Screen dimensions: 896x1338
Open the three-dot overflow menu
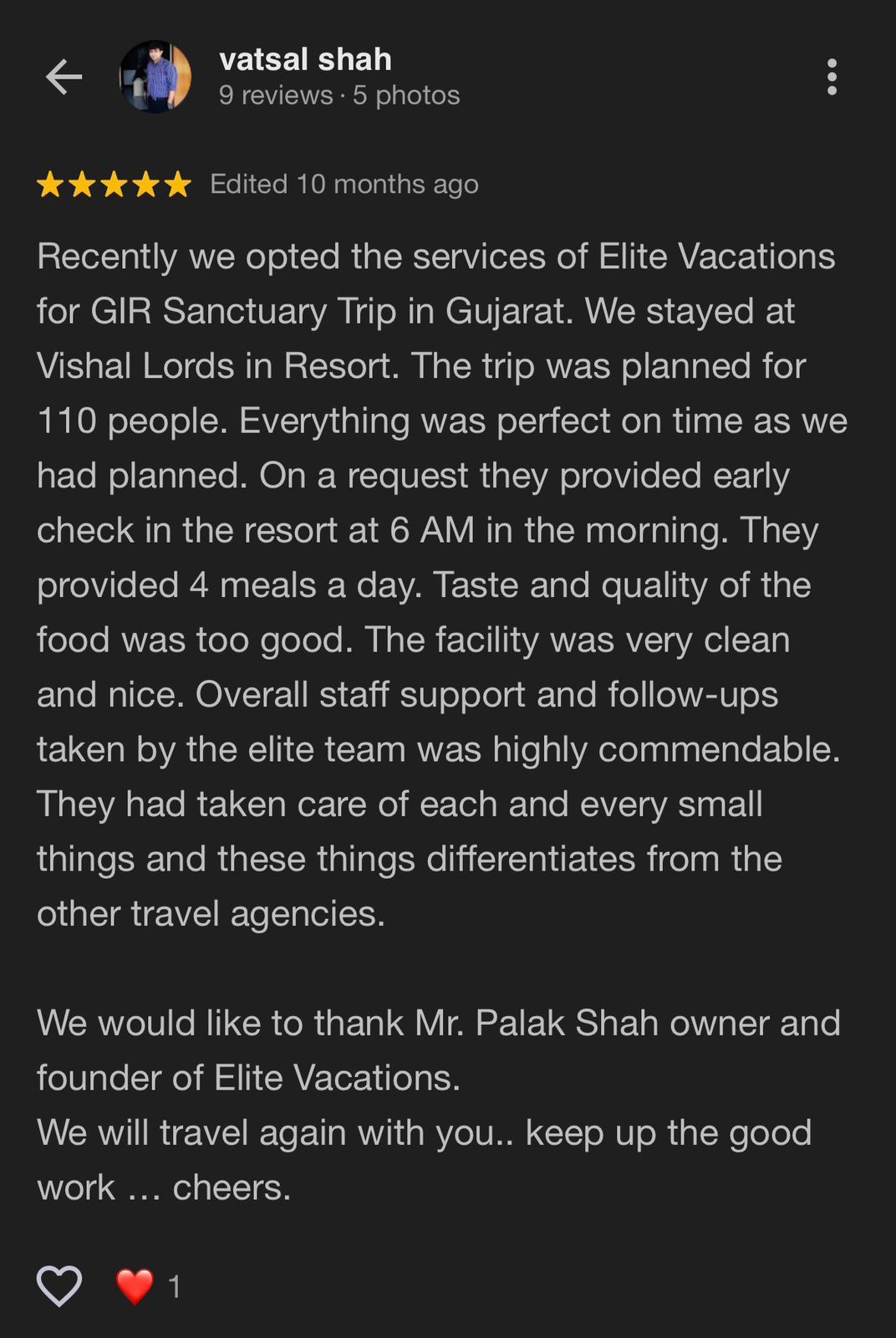coord(831,77)
